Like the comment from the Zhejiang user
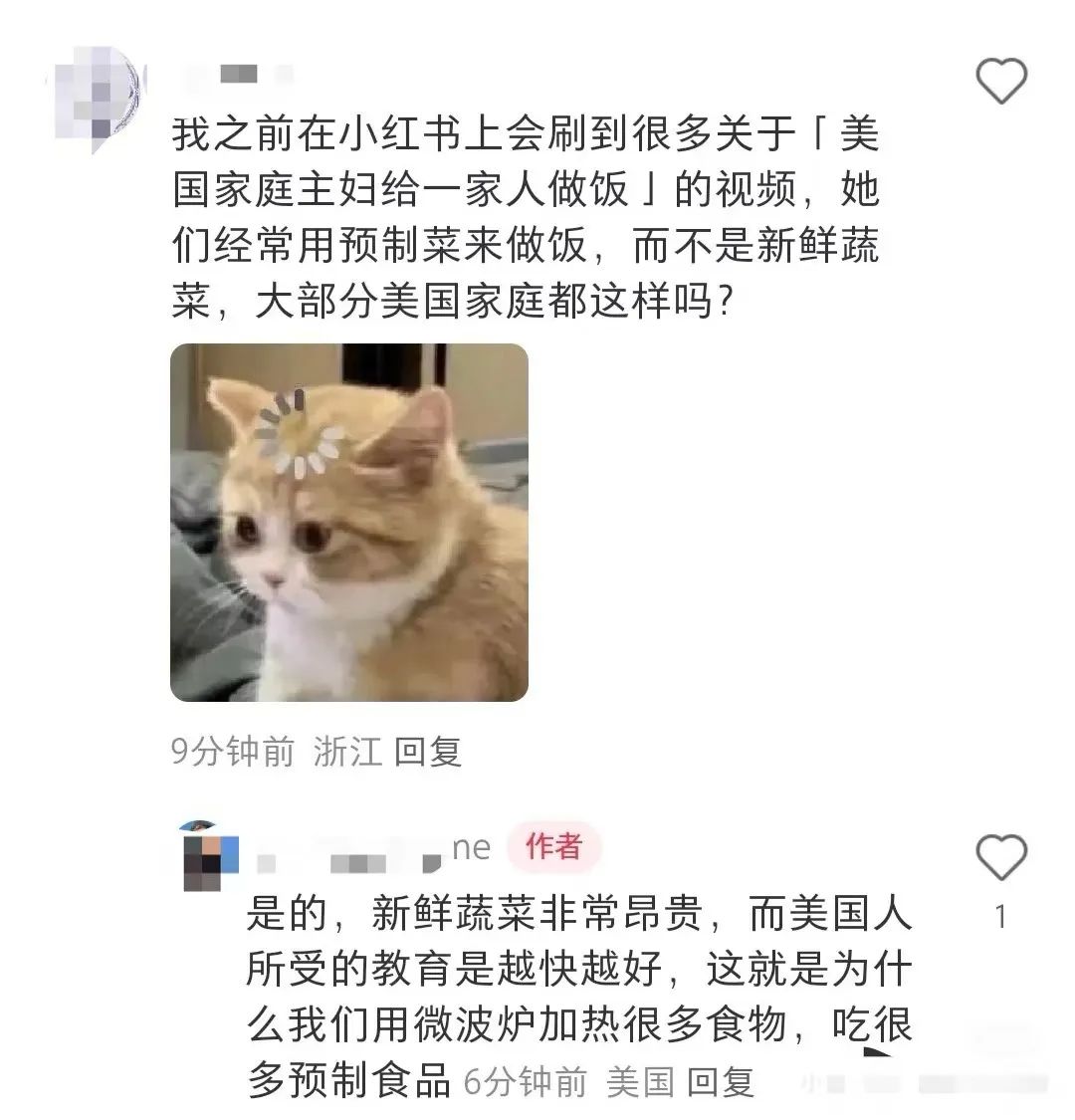 (1000, 80)
